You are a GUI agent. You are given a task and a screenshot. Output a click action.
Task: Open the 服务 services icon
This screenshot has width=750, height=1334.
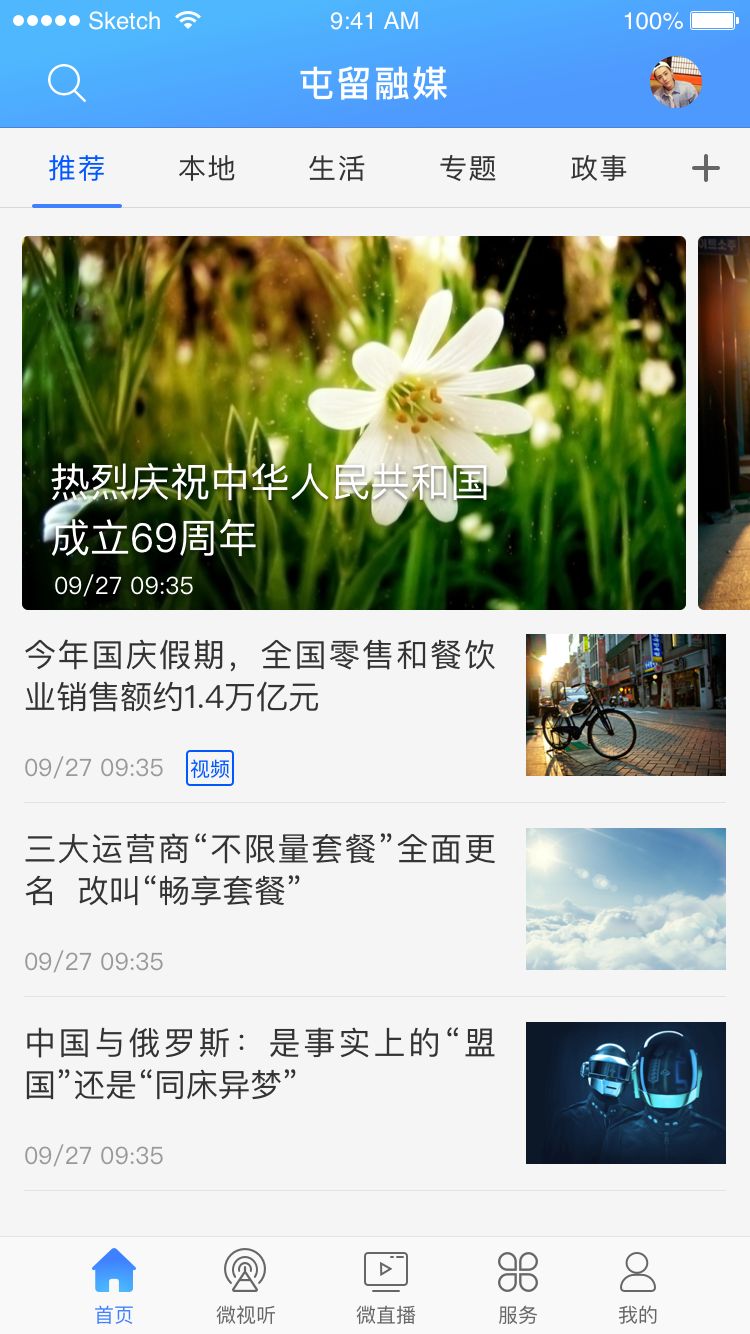[x=515, y=1283]
